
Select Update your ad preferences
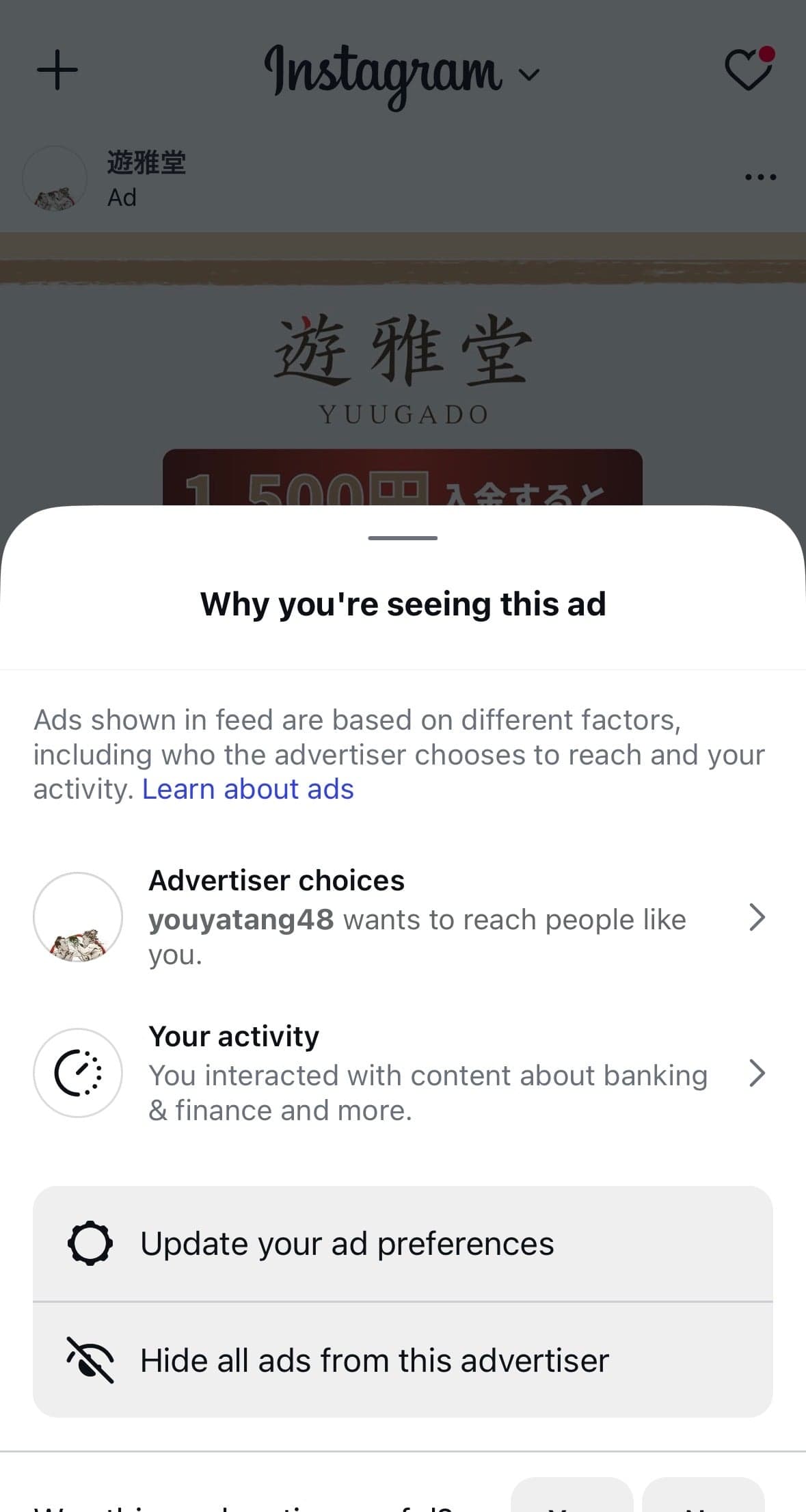pos(403,1243)
